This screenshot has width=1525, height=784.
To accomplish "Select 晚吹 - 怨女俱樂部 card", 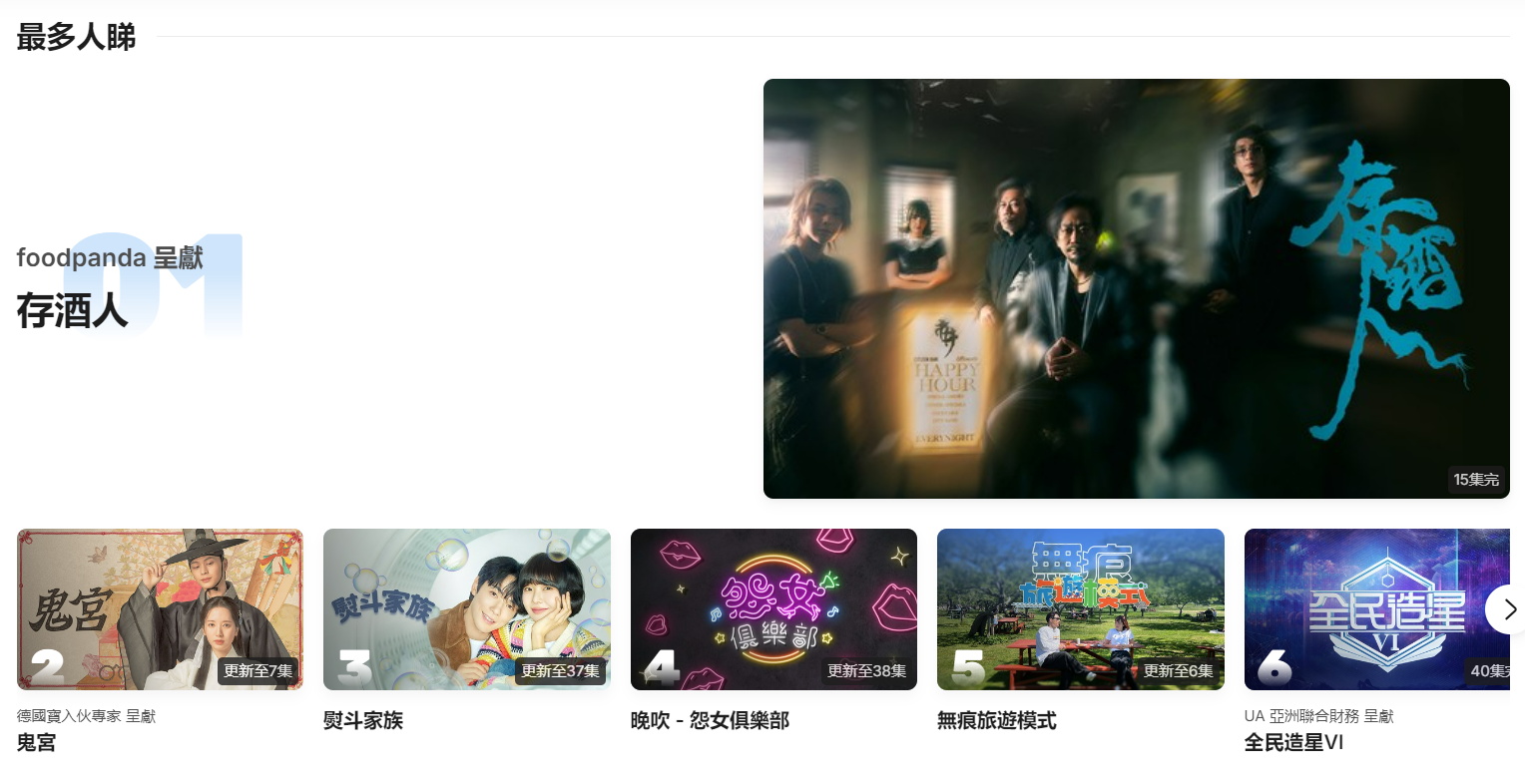I will click(773, 609).
